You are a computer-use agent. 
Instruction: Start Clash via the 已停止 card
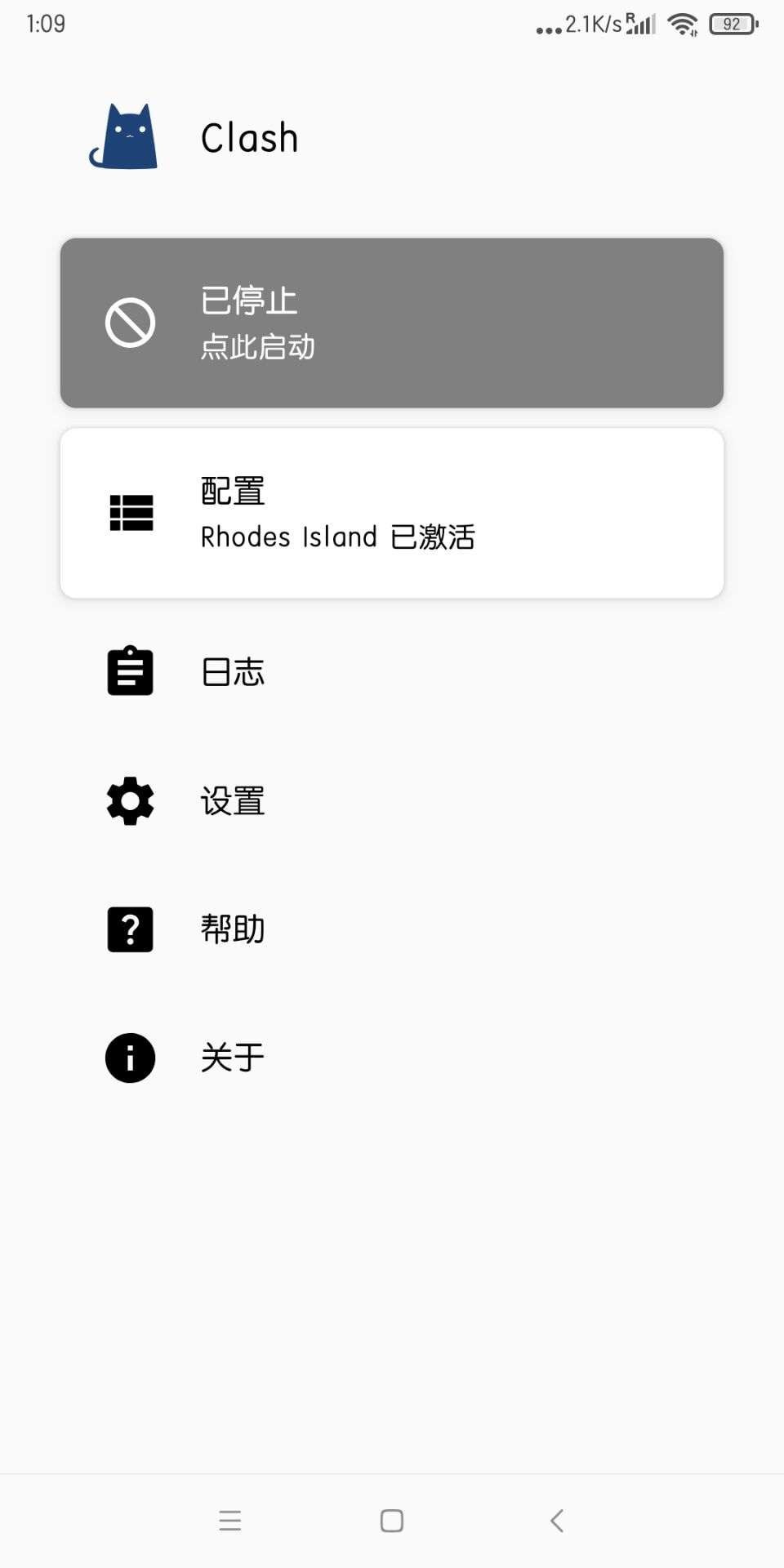click(x=392, y=323)
